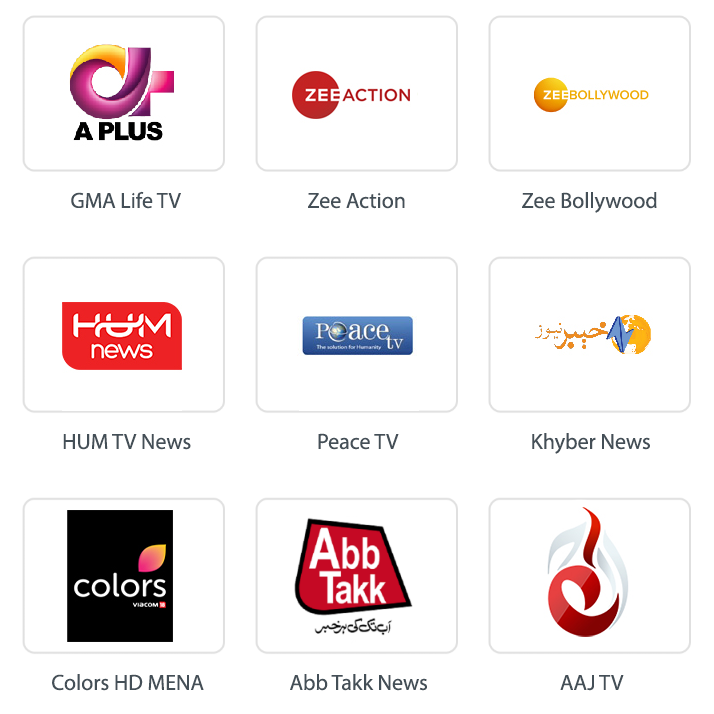The image size is (714, 714).
Task: Open the GMA Life TV channel
Action: pyautogui.click(x=124, y=94)
